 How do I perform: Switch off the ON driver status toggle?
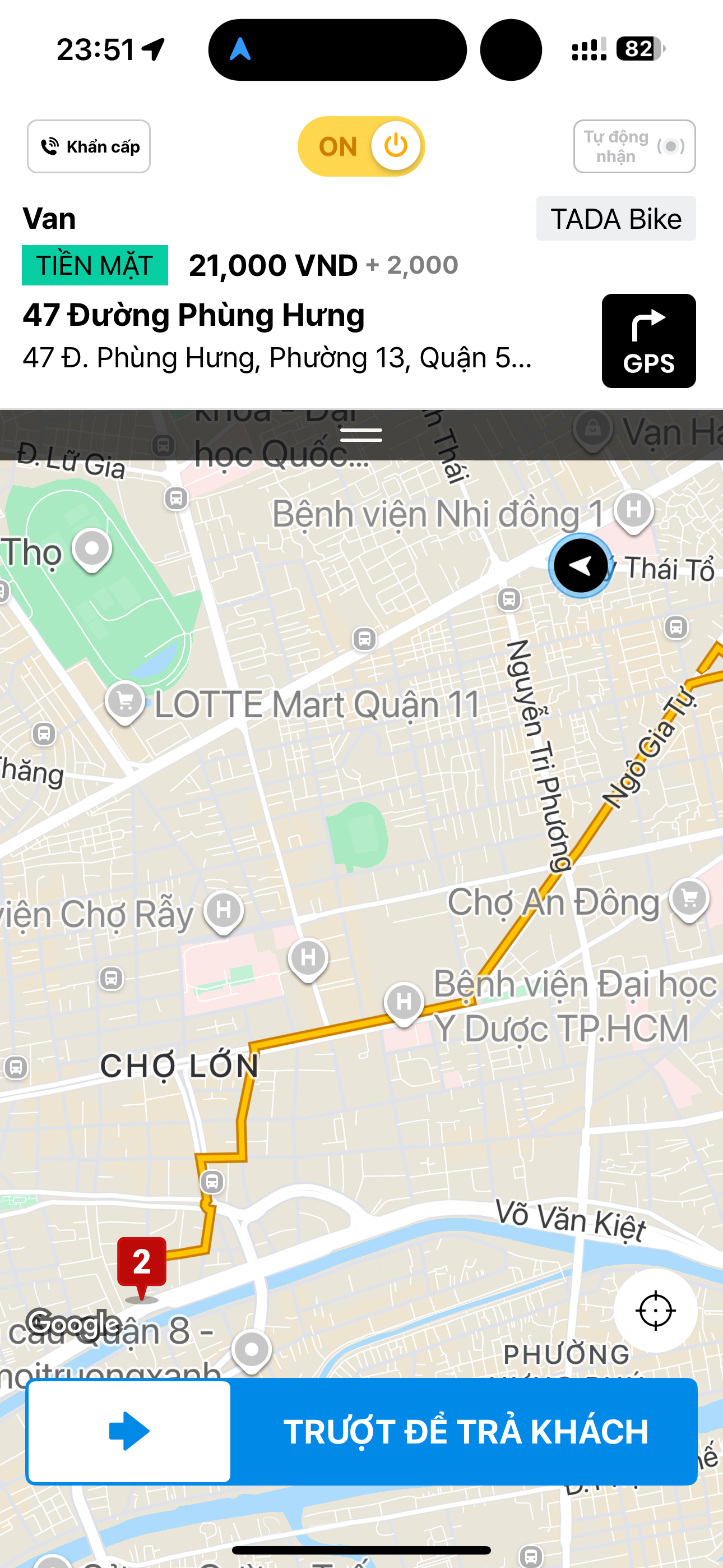pos(361,147)
